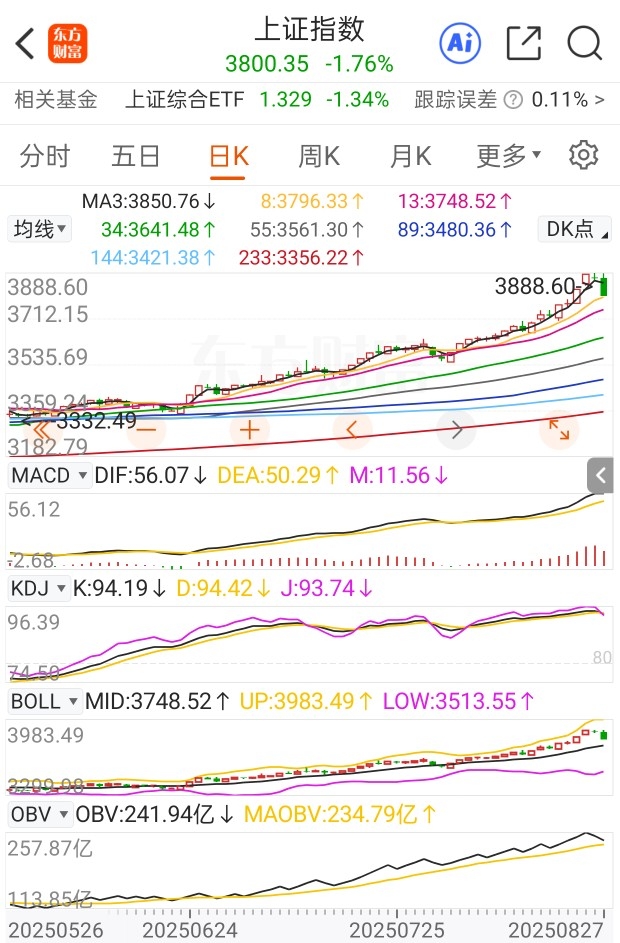This screenshot has height=943, width=620.
Task: Share this index page
Action: point(523,43)
